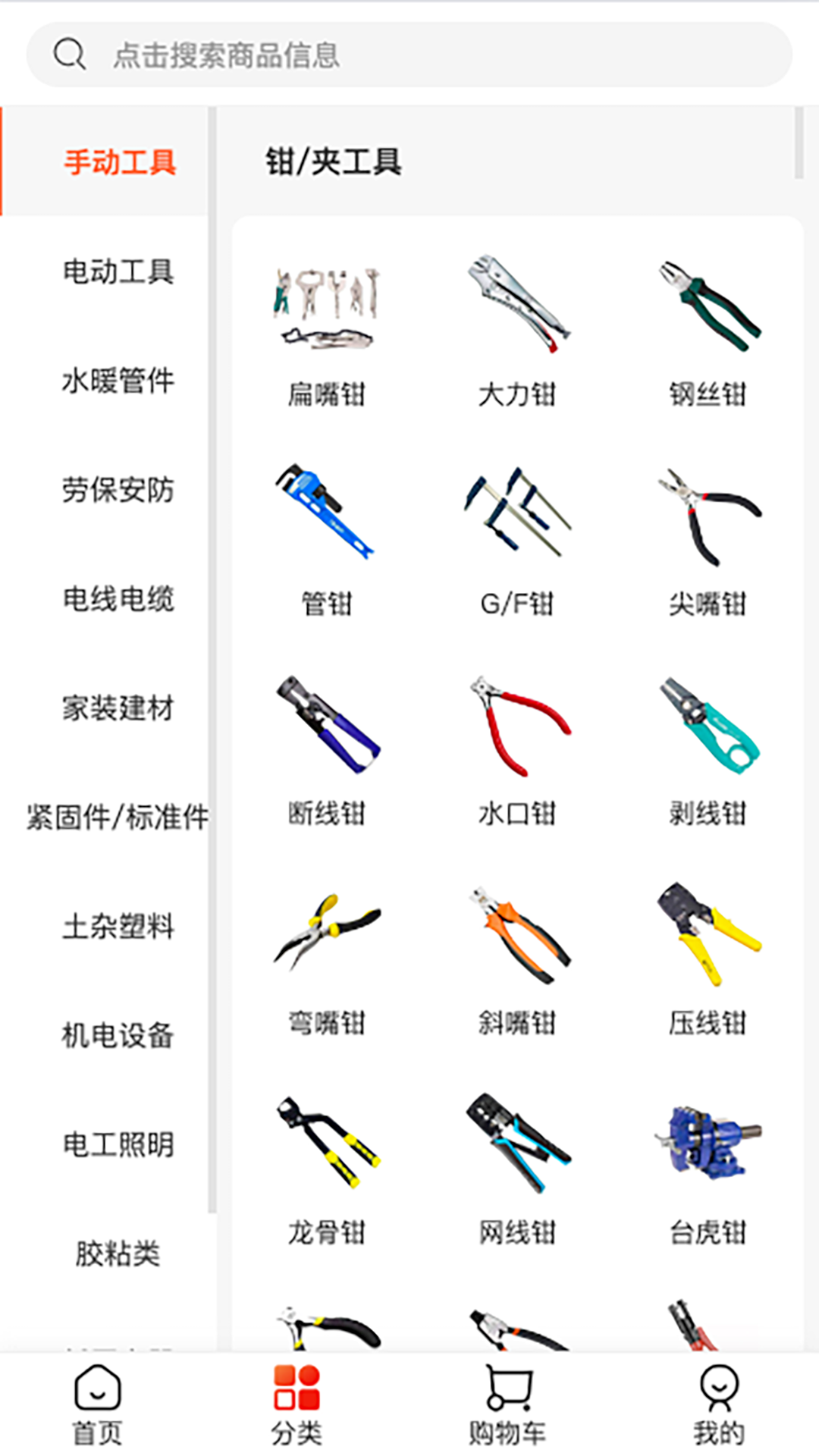
Task: View 尖嘴钳 products
Action: [x=708, y=542]
